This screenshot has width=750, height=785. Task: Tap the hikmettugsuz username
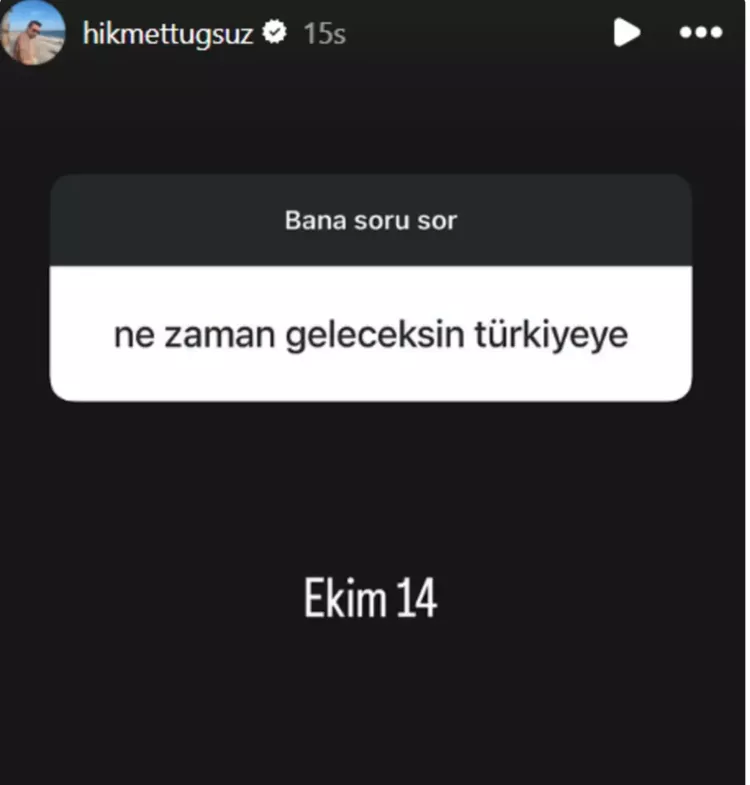(x=167, y=33)
